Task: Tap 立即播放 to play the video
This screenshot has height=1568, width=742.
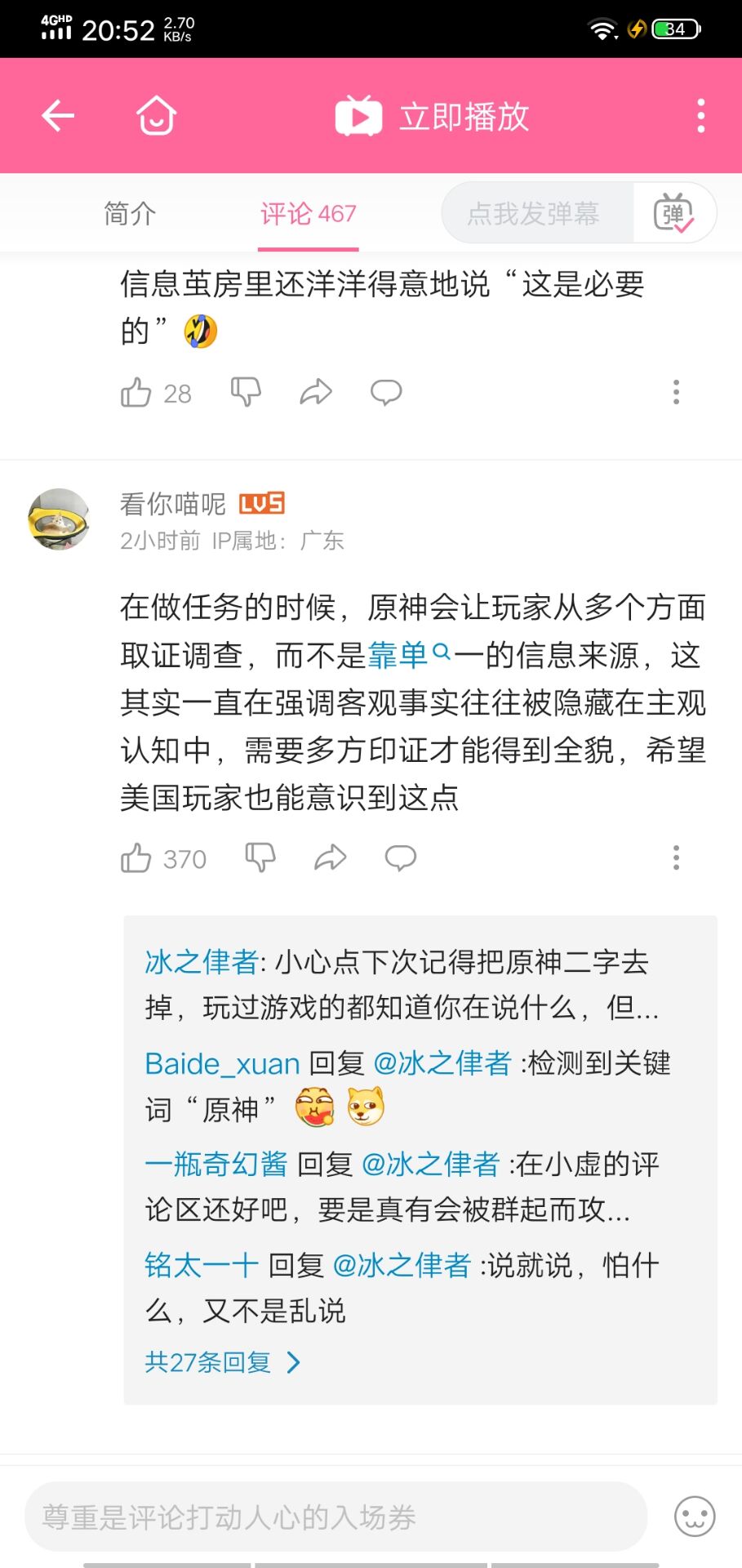Action: pos(433,116)
